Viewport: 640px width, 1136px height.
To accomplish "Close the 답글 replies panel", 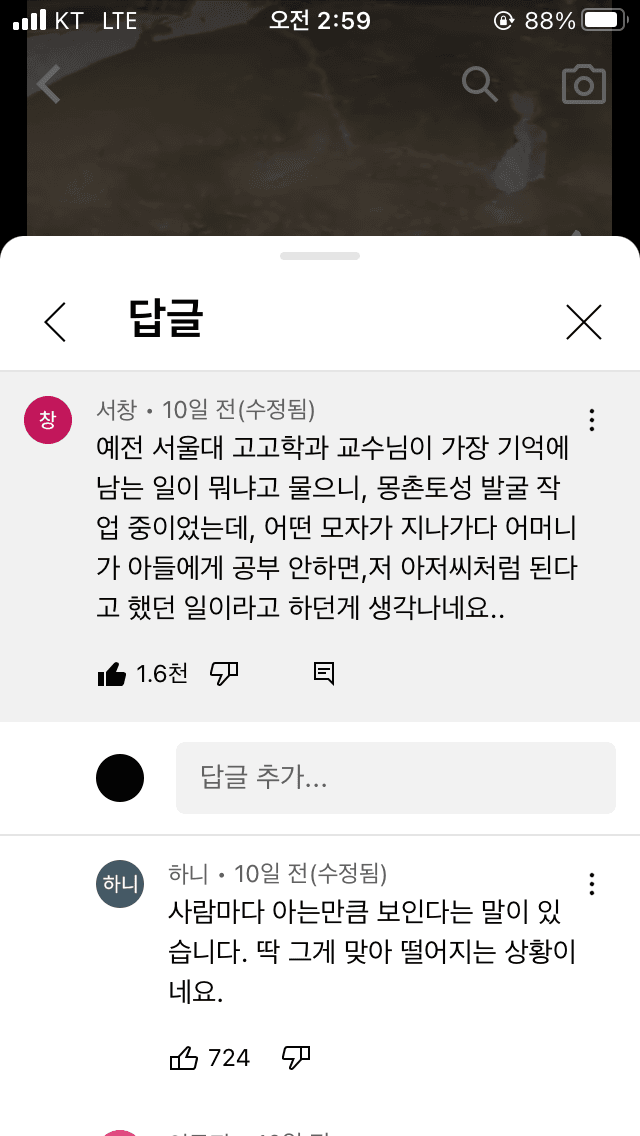I will coord(583,322).
